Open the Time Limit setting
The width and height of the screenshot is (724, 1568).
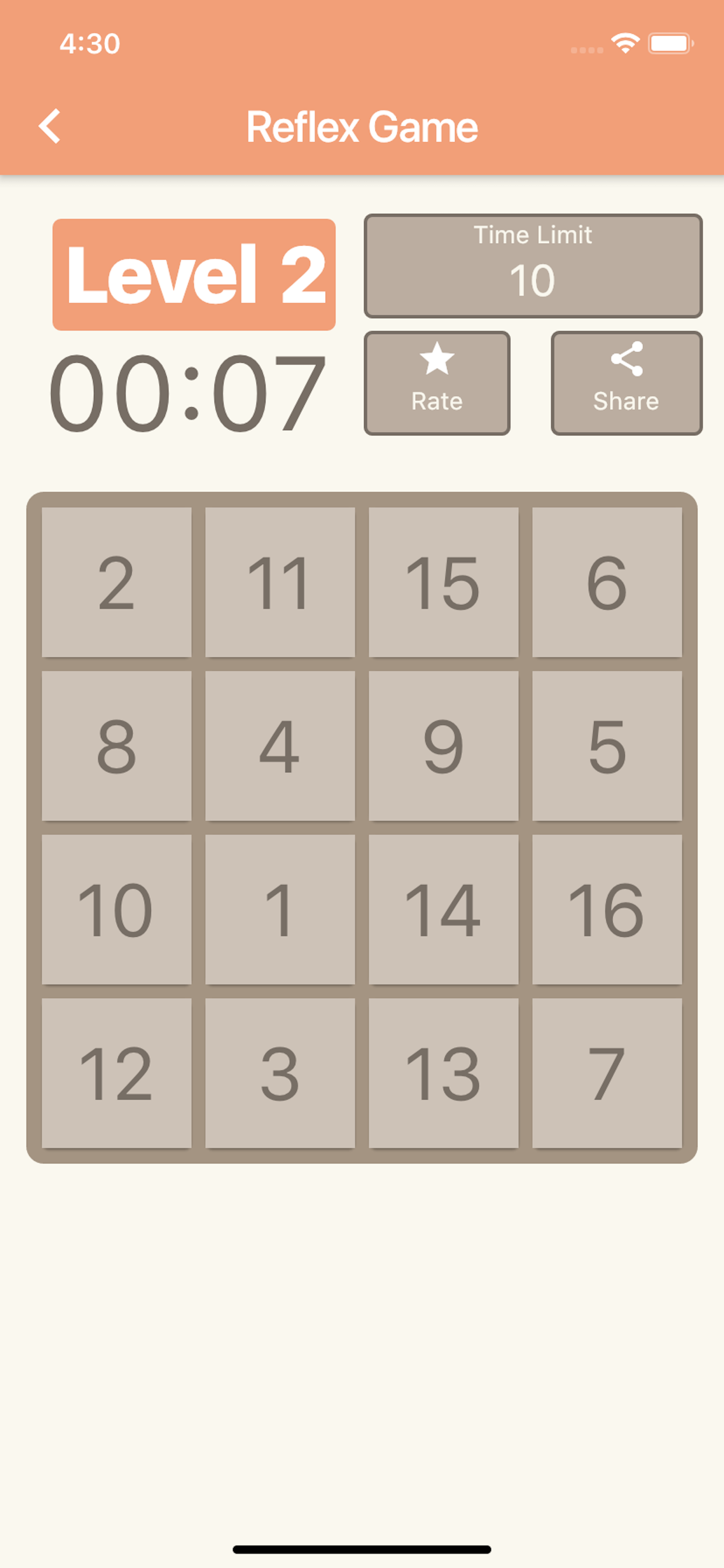pos(533,266)
